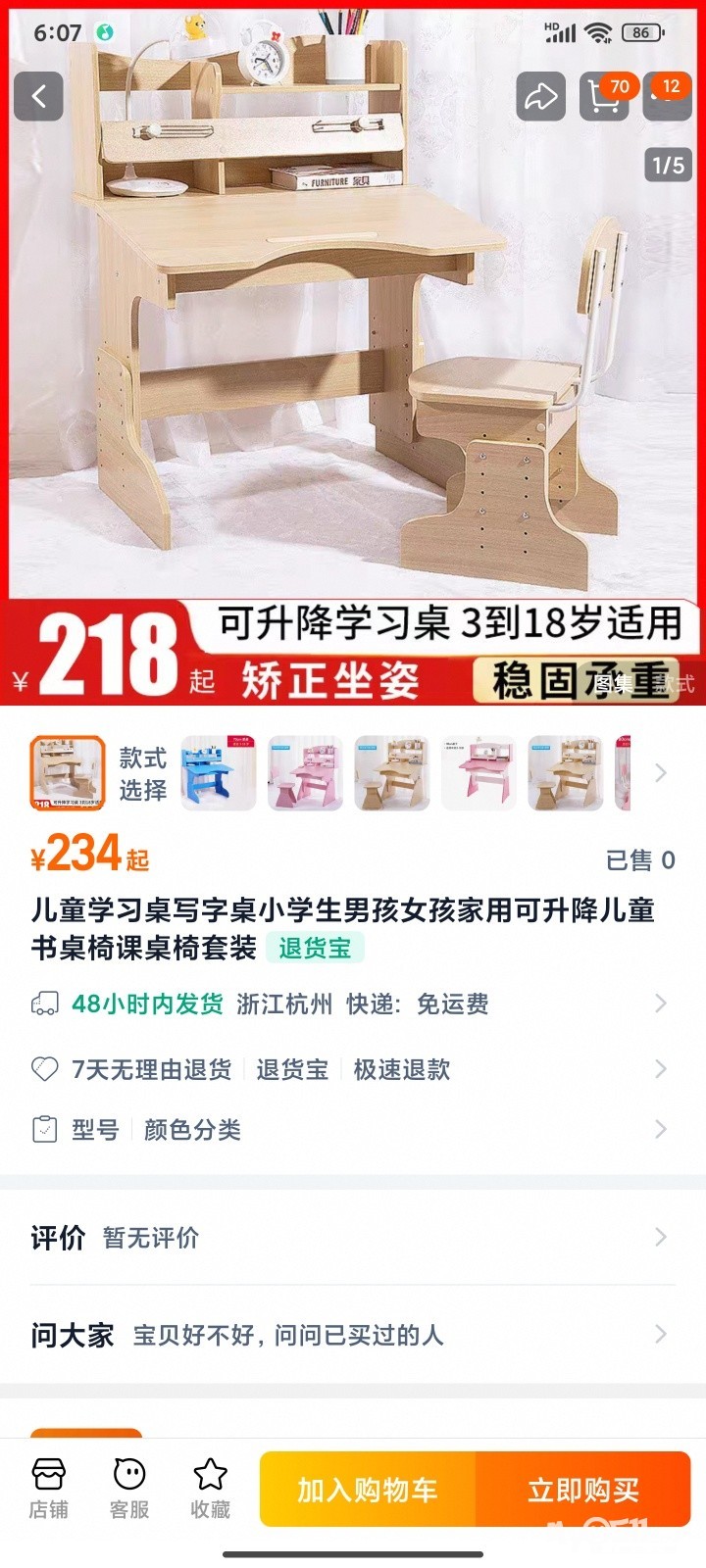The image size is (706, 1568).
Task: Visit the 店铺 store page
Action: (48, 1488)
